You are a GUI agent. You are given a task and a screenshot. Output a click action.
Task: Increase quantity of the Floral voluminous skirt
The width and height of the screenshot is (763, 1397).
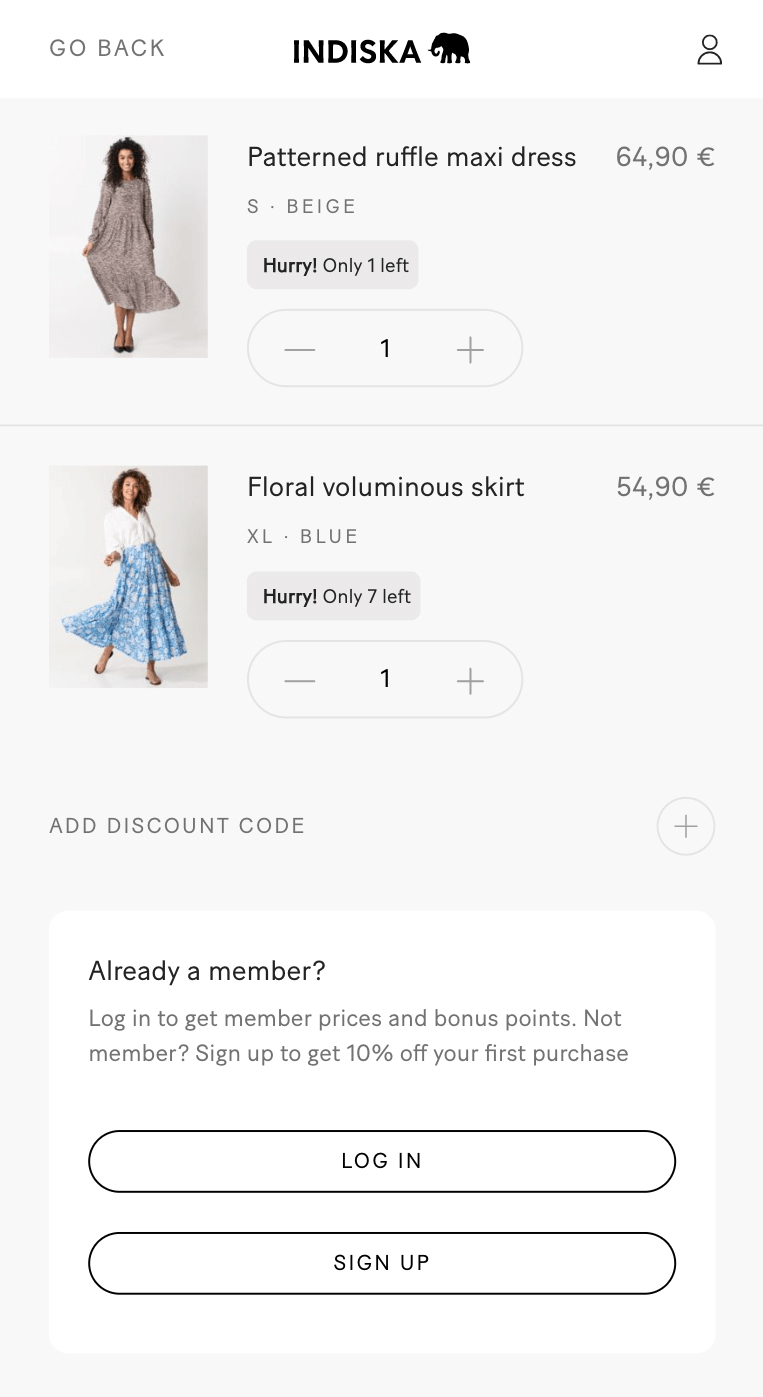coord(470,680)
